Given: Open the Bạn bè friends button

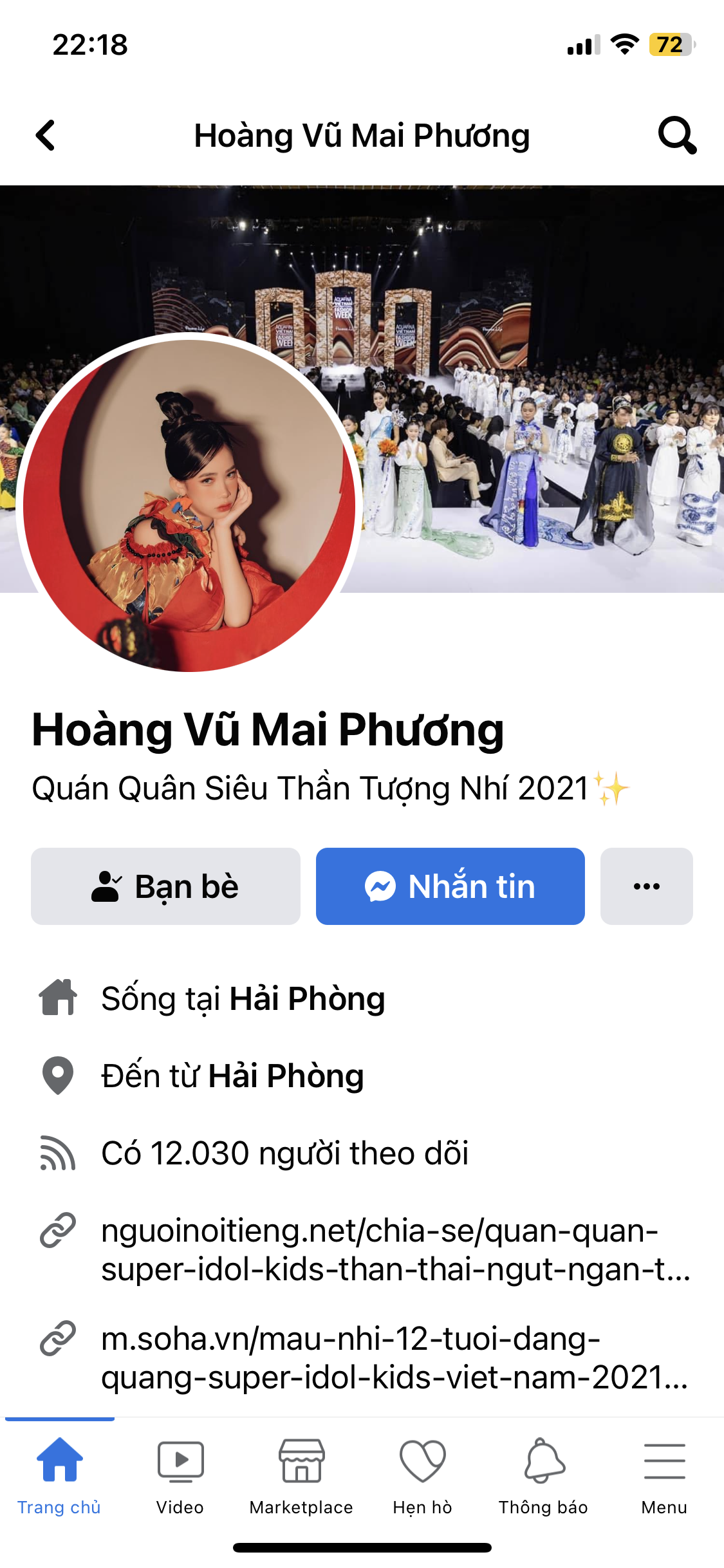Looking at the screenshot, I should pyautogui.click(x=165, y=886).
